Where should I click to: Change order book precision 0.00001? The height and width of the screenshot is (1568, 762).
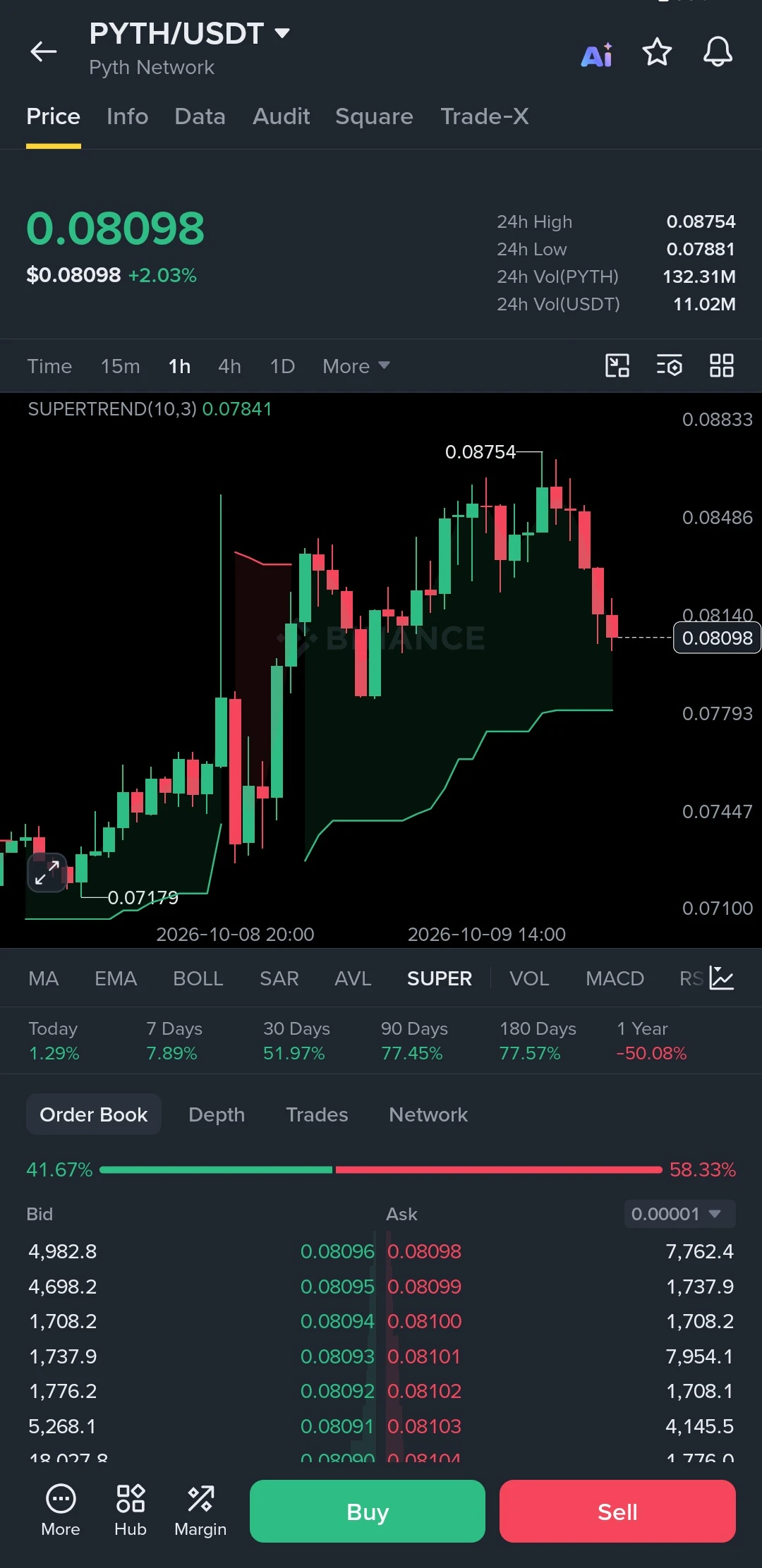[x=680, y=1214]
